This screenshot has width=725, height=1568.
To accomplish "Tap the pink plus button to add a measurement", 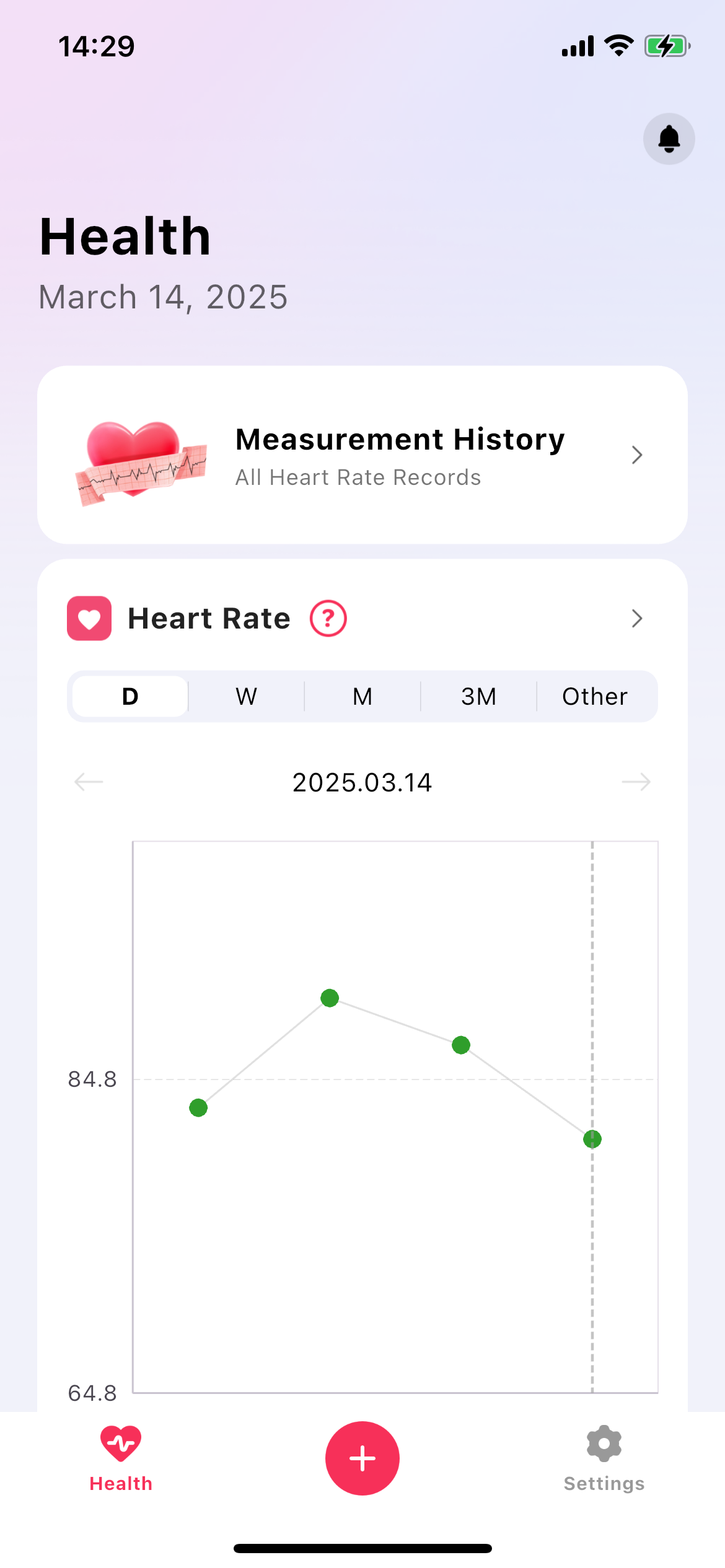I will pos(362,1457).
